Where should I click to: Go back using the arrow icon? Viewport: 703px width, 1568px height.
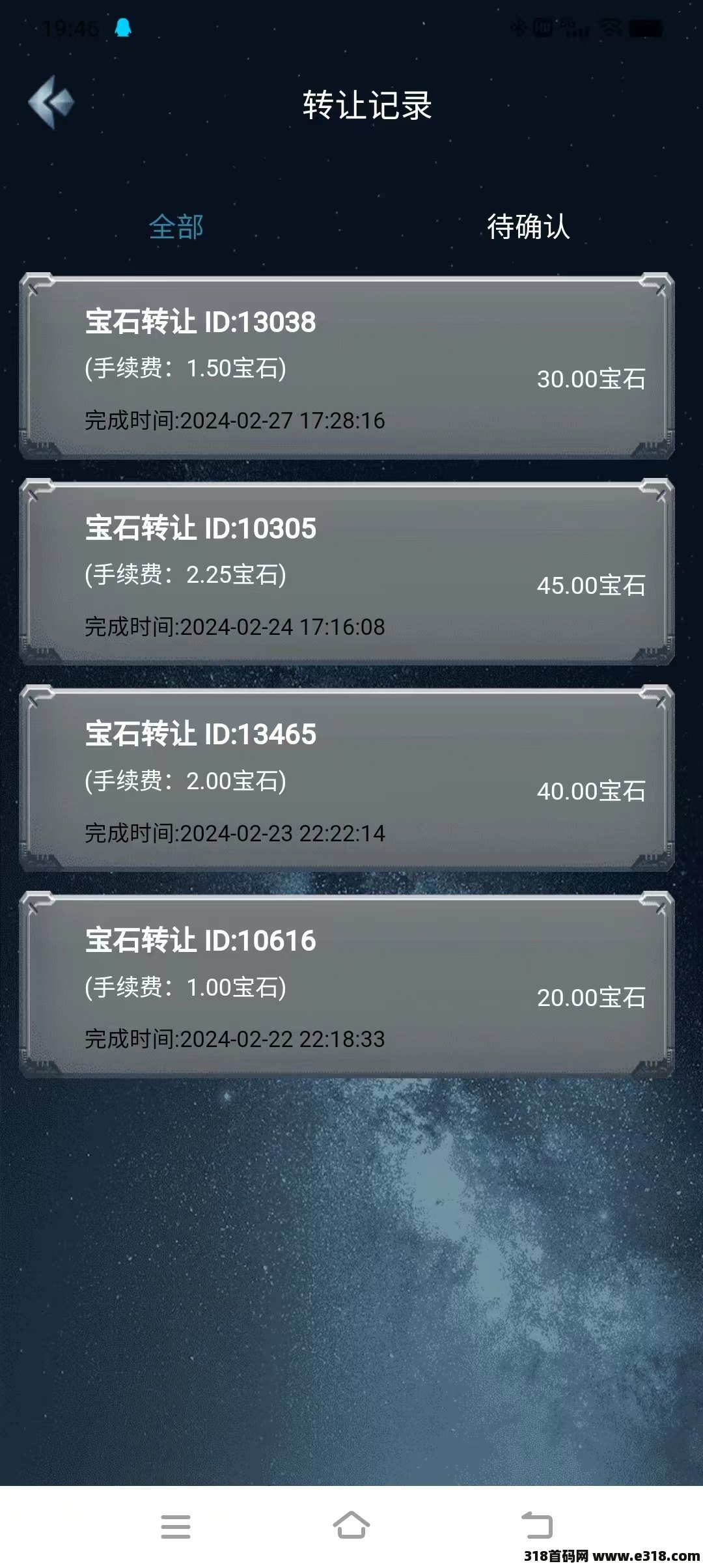coord(51,102)
